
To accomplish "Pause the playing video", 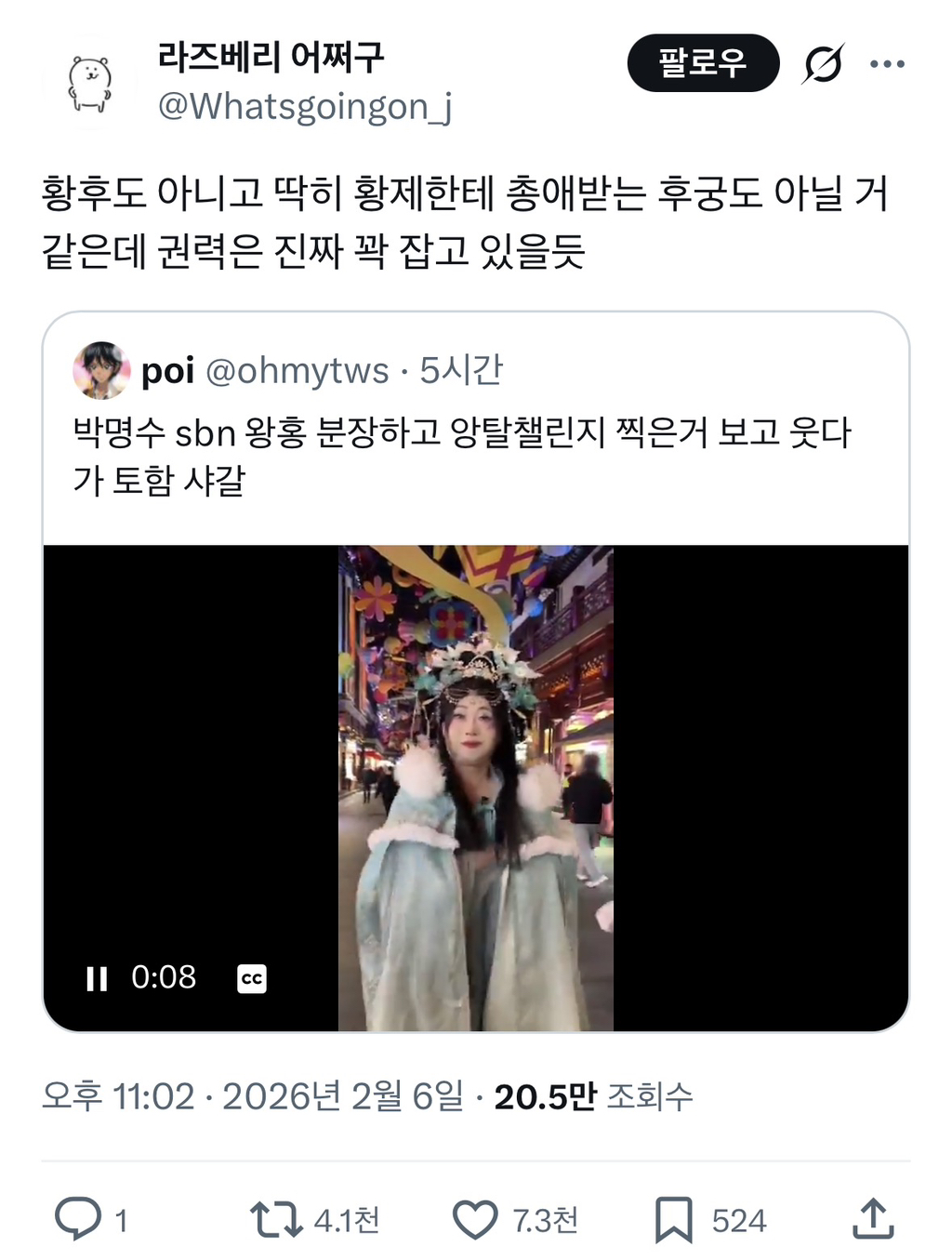I will click(x=96, y=977).
